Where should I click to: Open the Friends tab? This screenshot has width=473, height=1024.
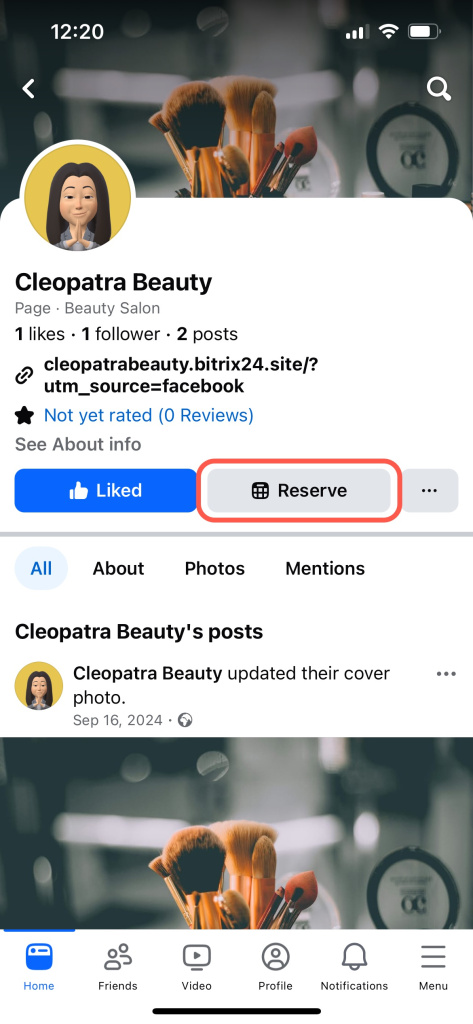(118, 967)
